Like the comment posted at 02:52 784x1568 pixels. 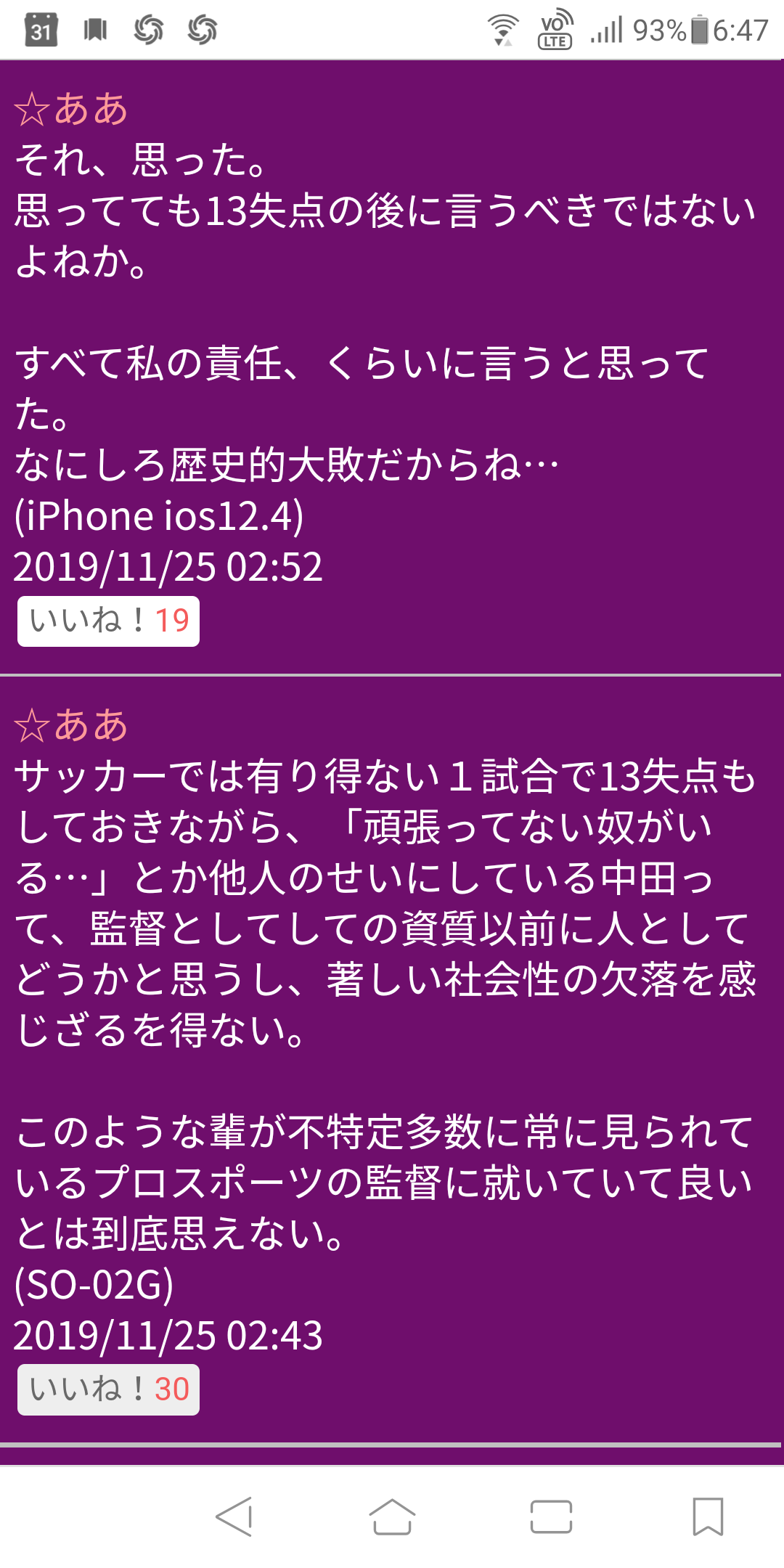click(x=108, y=621)
